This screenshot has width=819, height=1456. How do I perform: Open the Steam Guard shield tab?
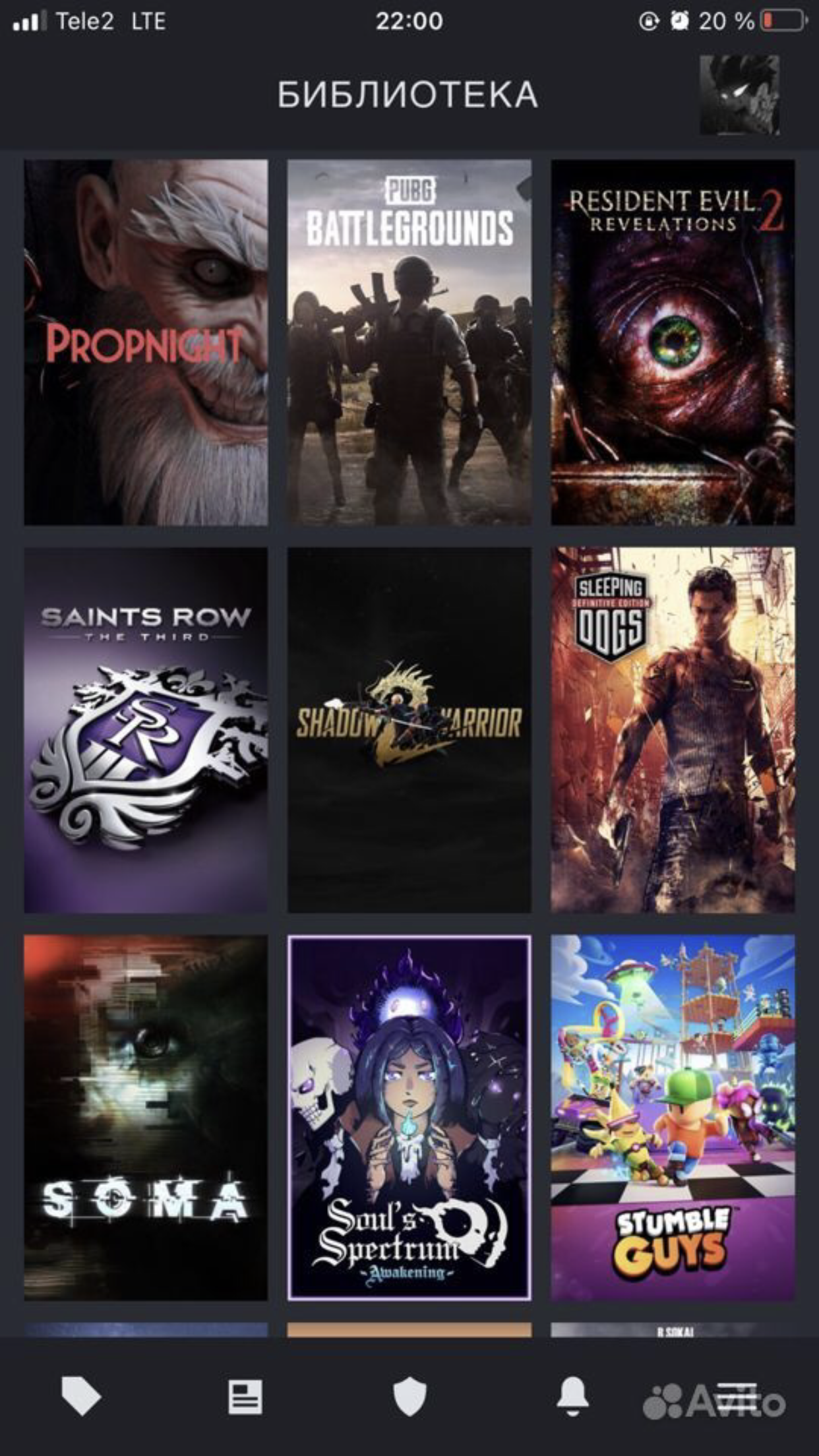[409, 1397]
